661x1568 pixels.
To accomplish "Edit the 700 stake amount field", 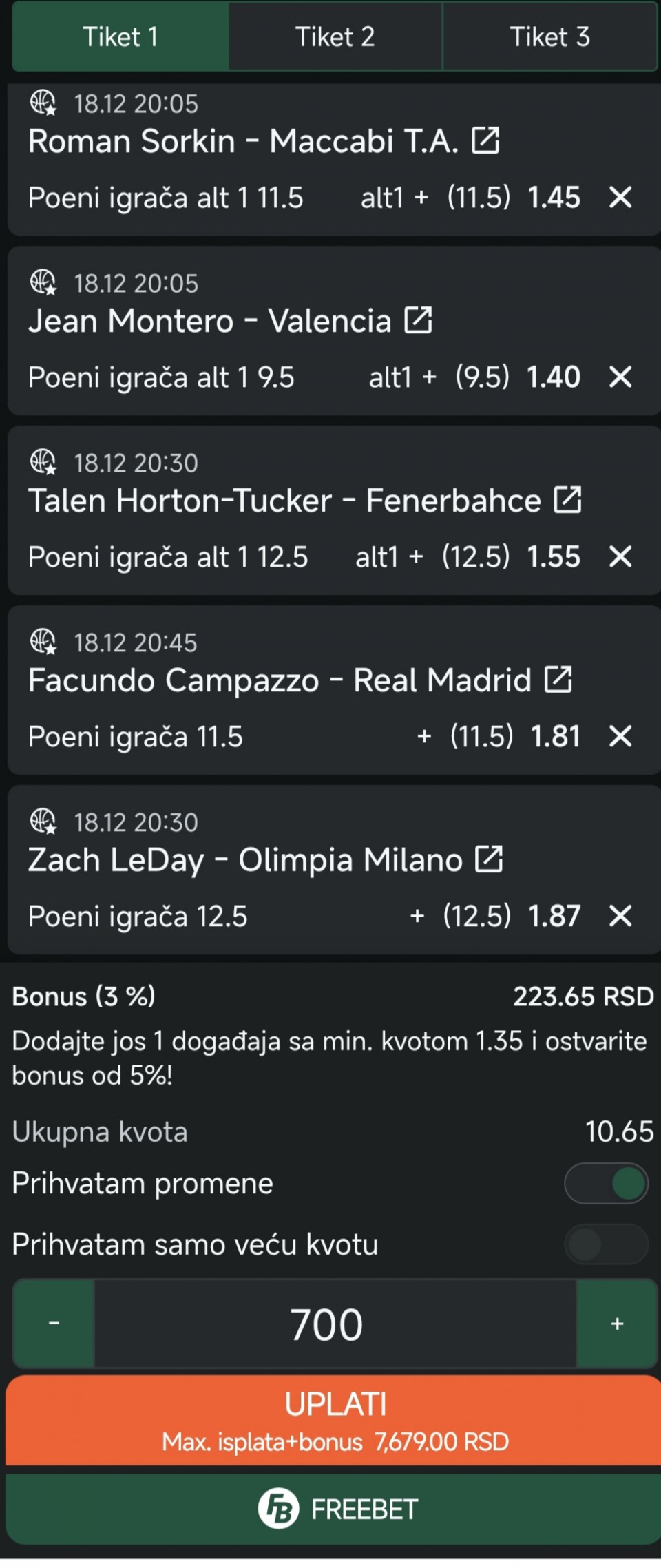I will (x=335, y=1324).
